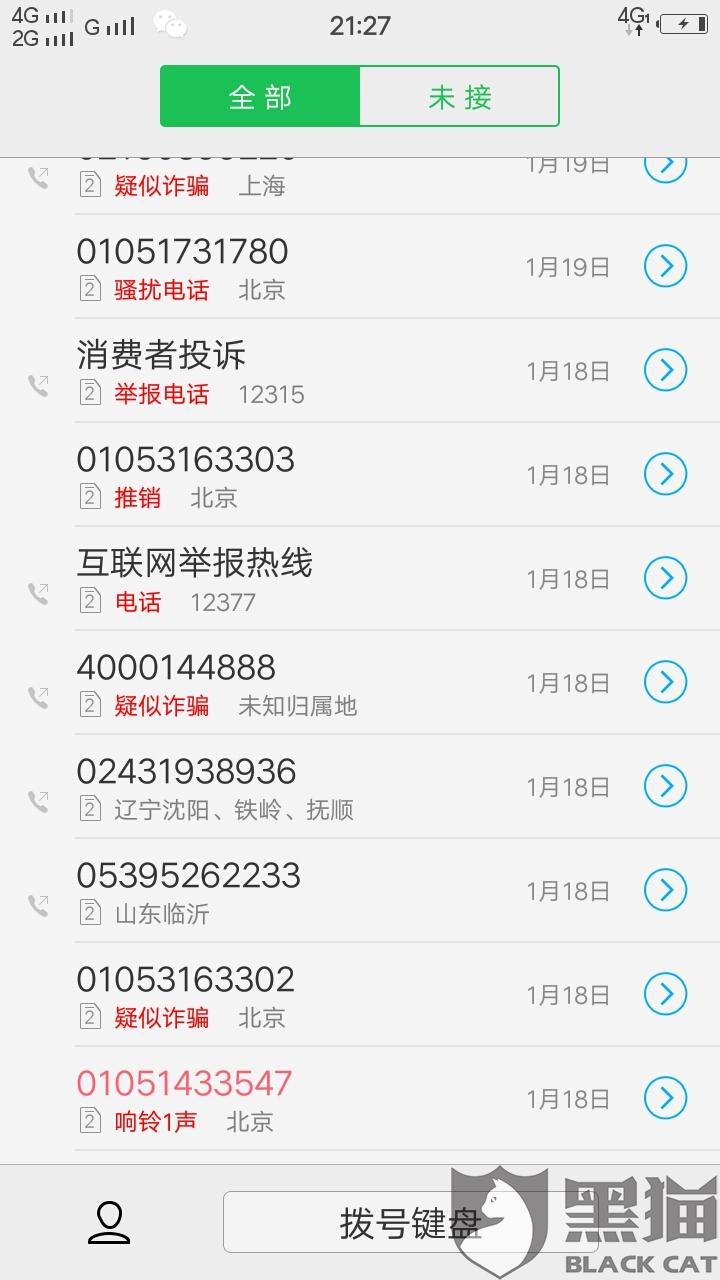Switch to the 未接 missed calls tab

click(x=458, y=96)
